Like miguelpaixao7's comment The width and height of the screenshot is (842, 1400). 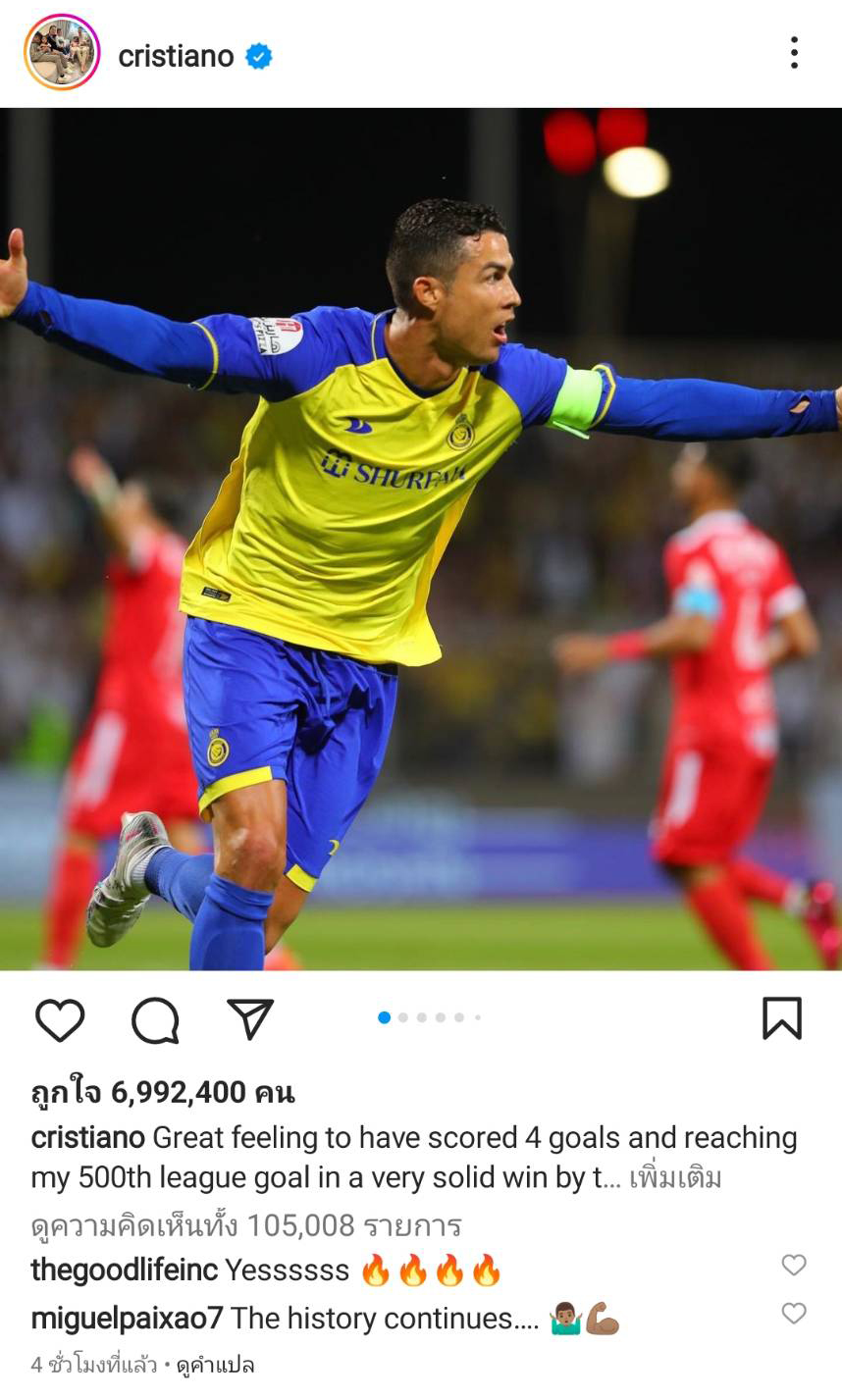coord(793,1314)
